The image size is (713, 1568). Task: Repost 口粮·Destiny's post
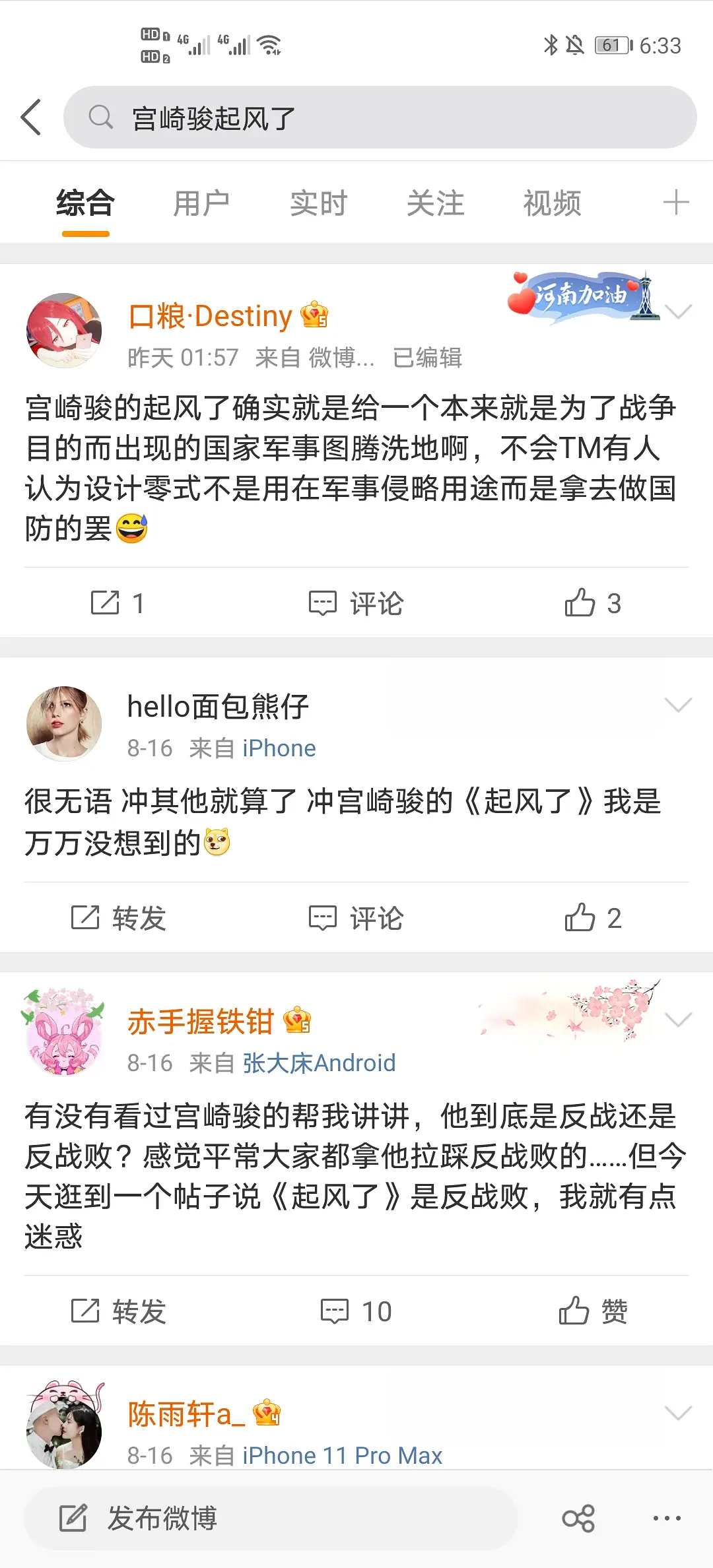point(118,603)
